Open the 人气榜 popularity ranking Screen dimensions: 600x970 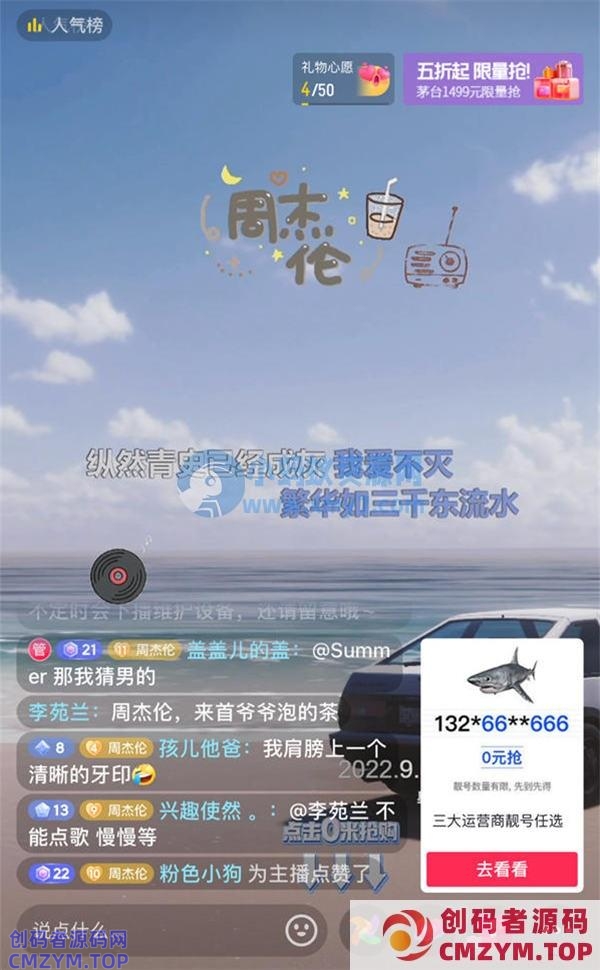click(64, 26)
